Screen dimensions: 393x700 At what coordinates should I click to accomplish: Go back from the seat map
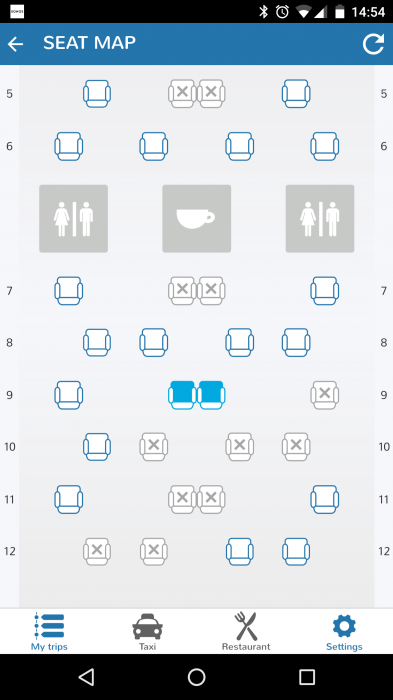coord(16,44)
